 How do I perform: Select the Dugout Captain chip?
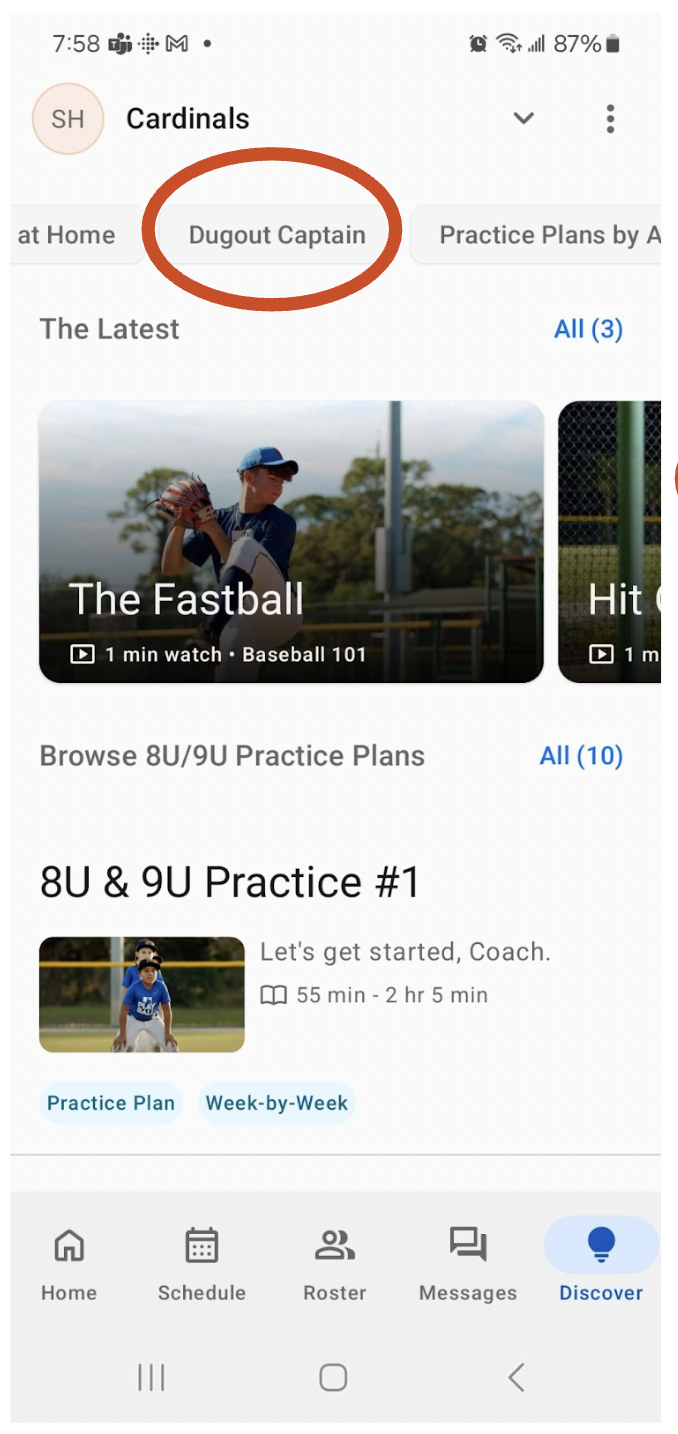point(277,236)
